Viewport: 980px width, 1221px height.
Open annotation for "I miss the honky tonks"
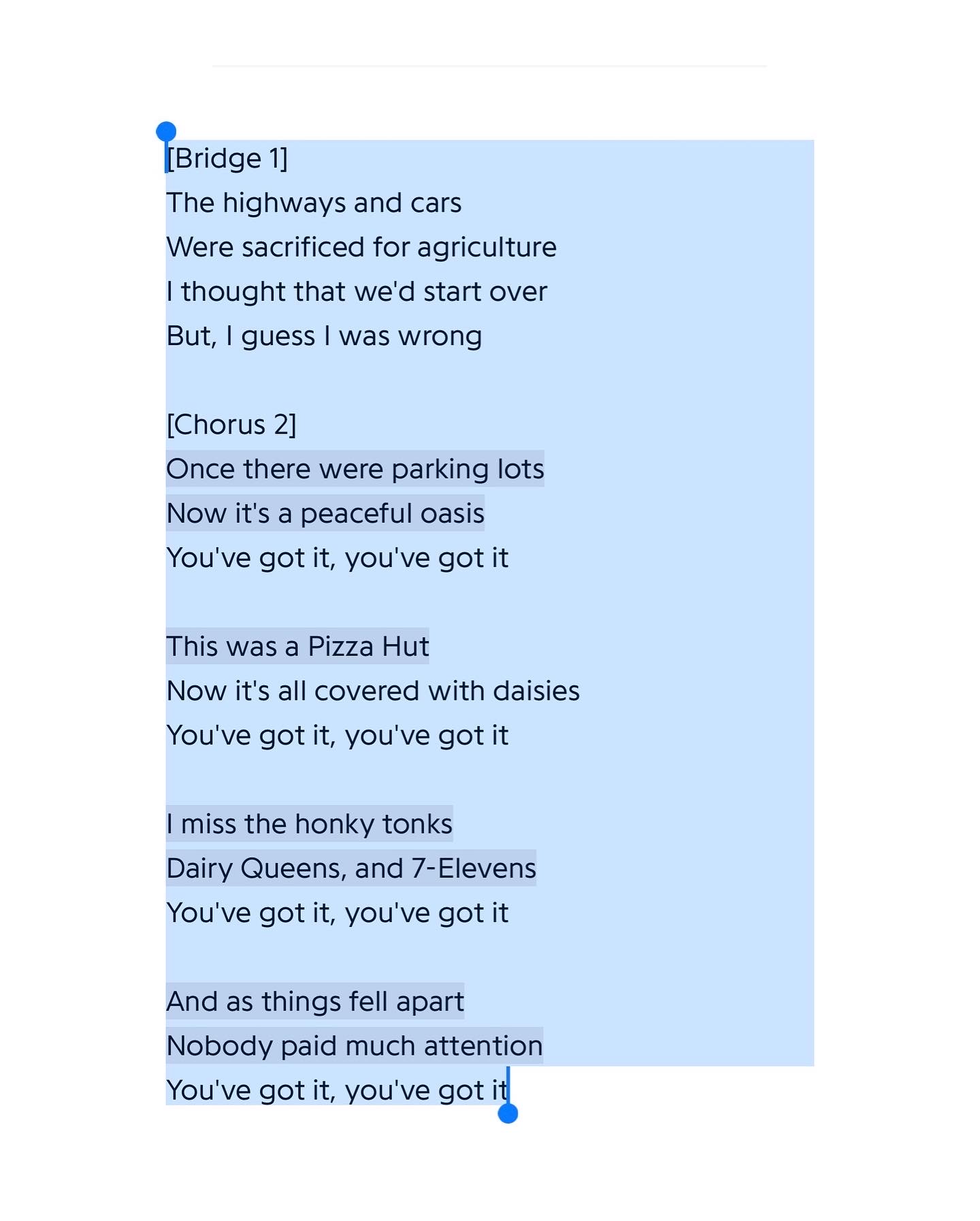pyautogui.click(x=309, y=824)
